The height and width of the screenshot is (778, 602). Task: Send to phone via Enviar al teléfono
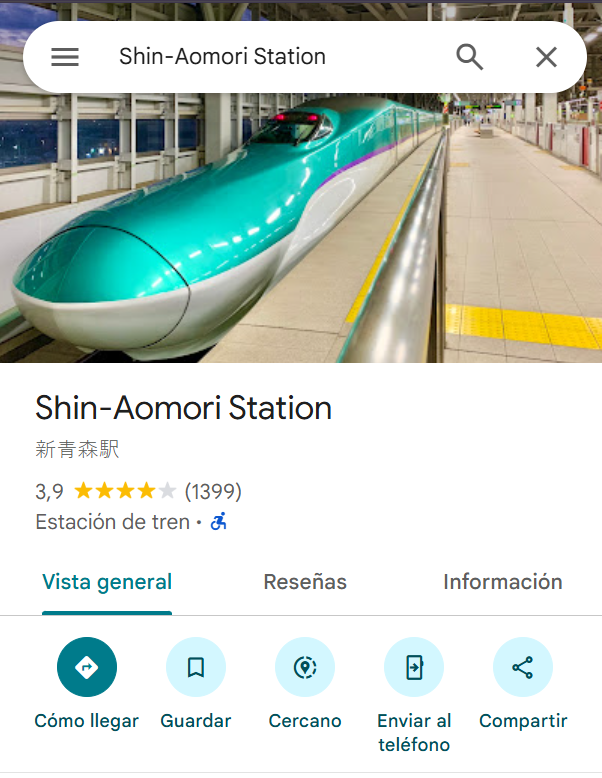tap(414, 667)
